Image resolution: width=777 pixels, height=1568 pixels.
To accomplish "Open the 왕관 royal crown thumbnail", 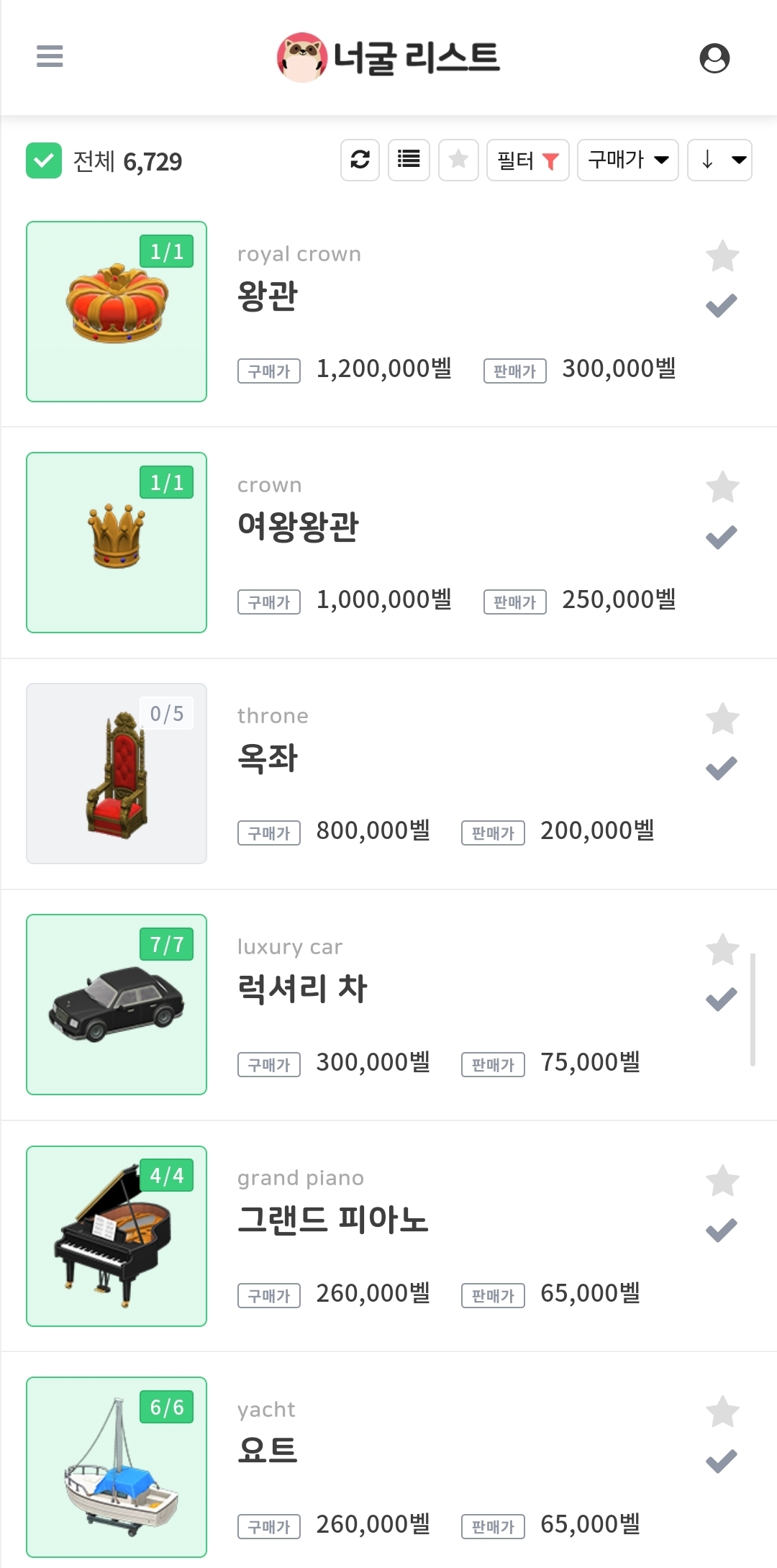I will (117, 312).
